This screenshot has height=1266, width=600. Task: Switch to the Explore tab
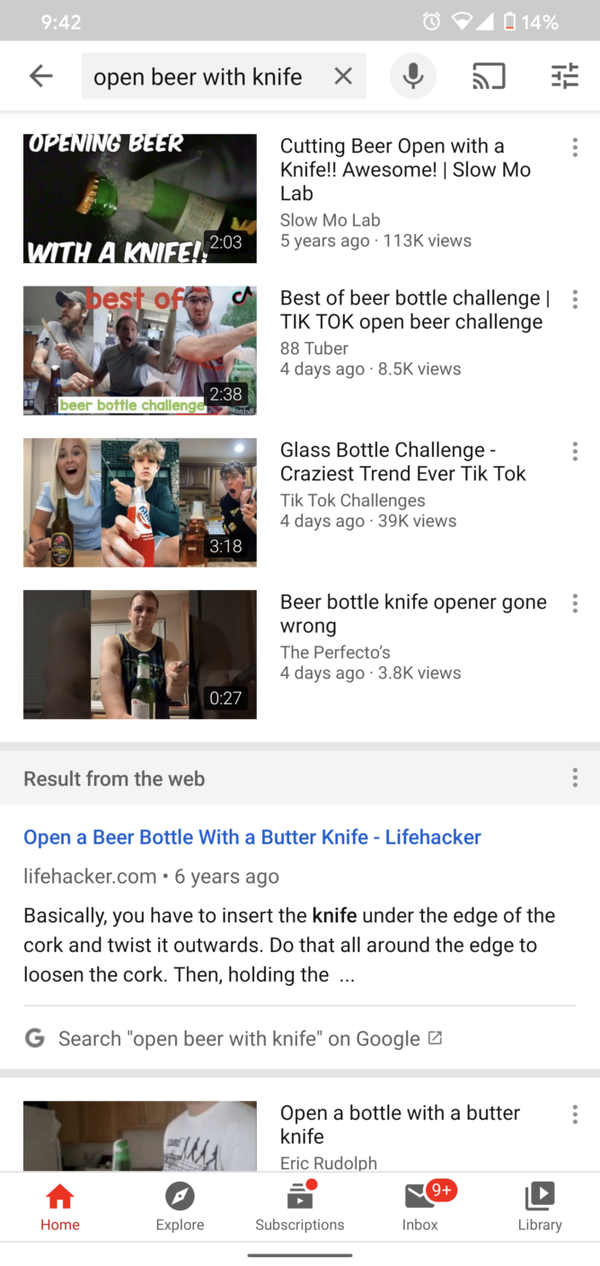pos(180,1205)
